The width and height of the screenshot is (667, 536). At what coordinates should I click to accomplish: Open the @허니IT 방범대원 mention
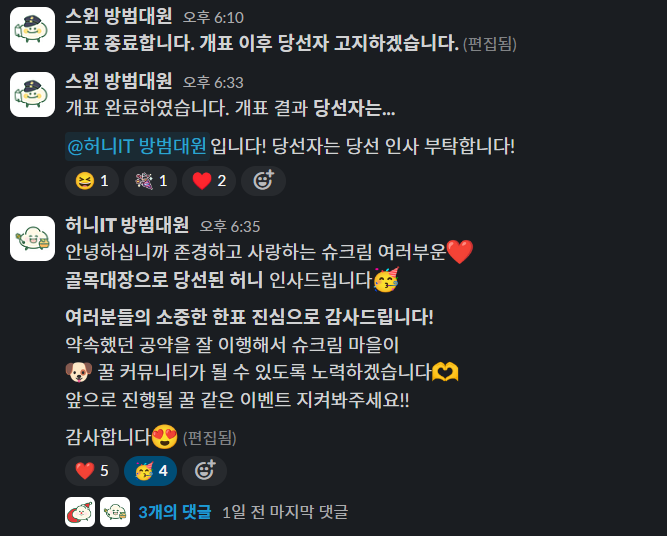pyautogui.click(x=137, y=146)
